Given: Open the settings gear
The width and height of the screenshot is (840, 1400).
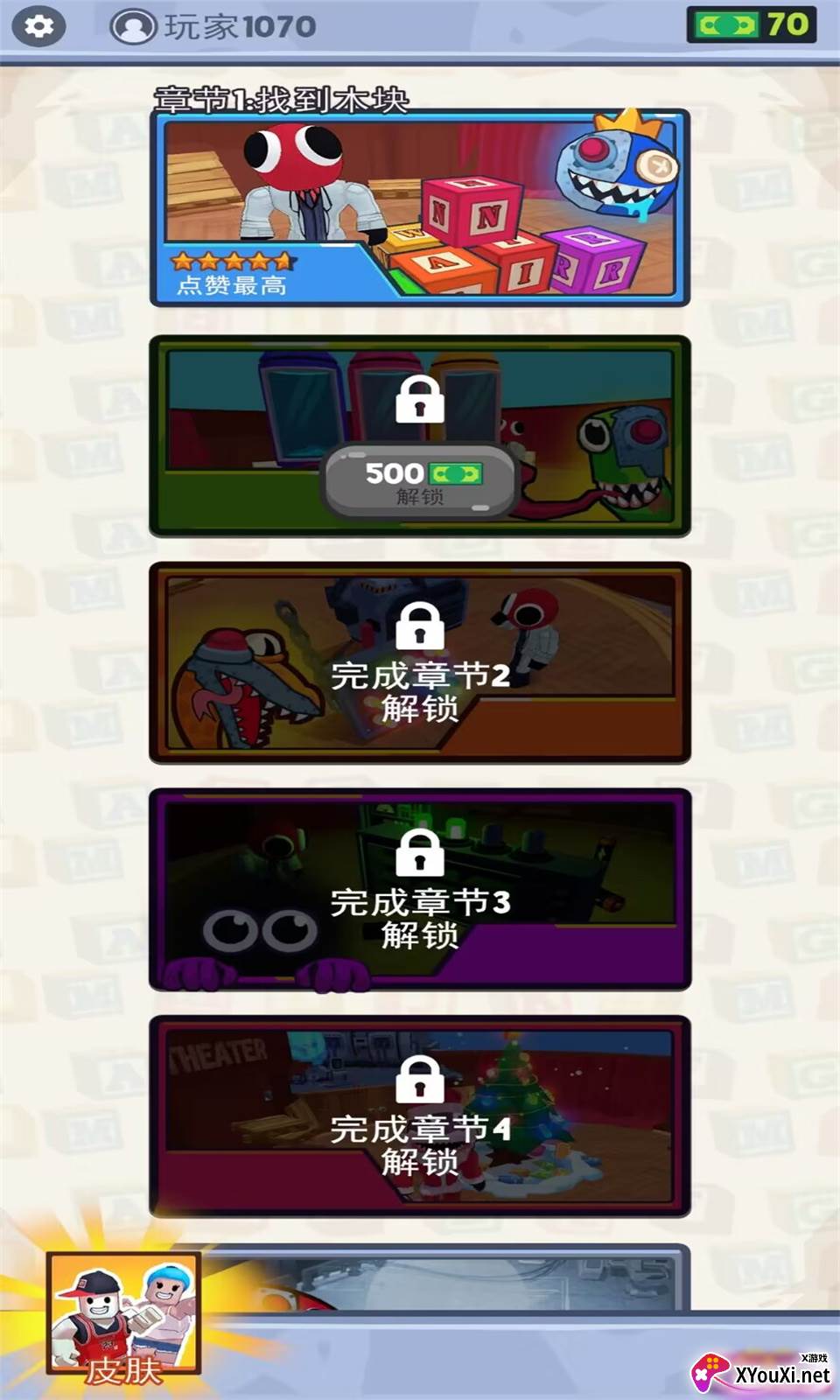Looking at the screenshot, I should point(38,26).
